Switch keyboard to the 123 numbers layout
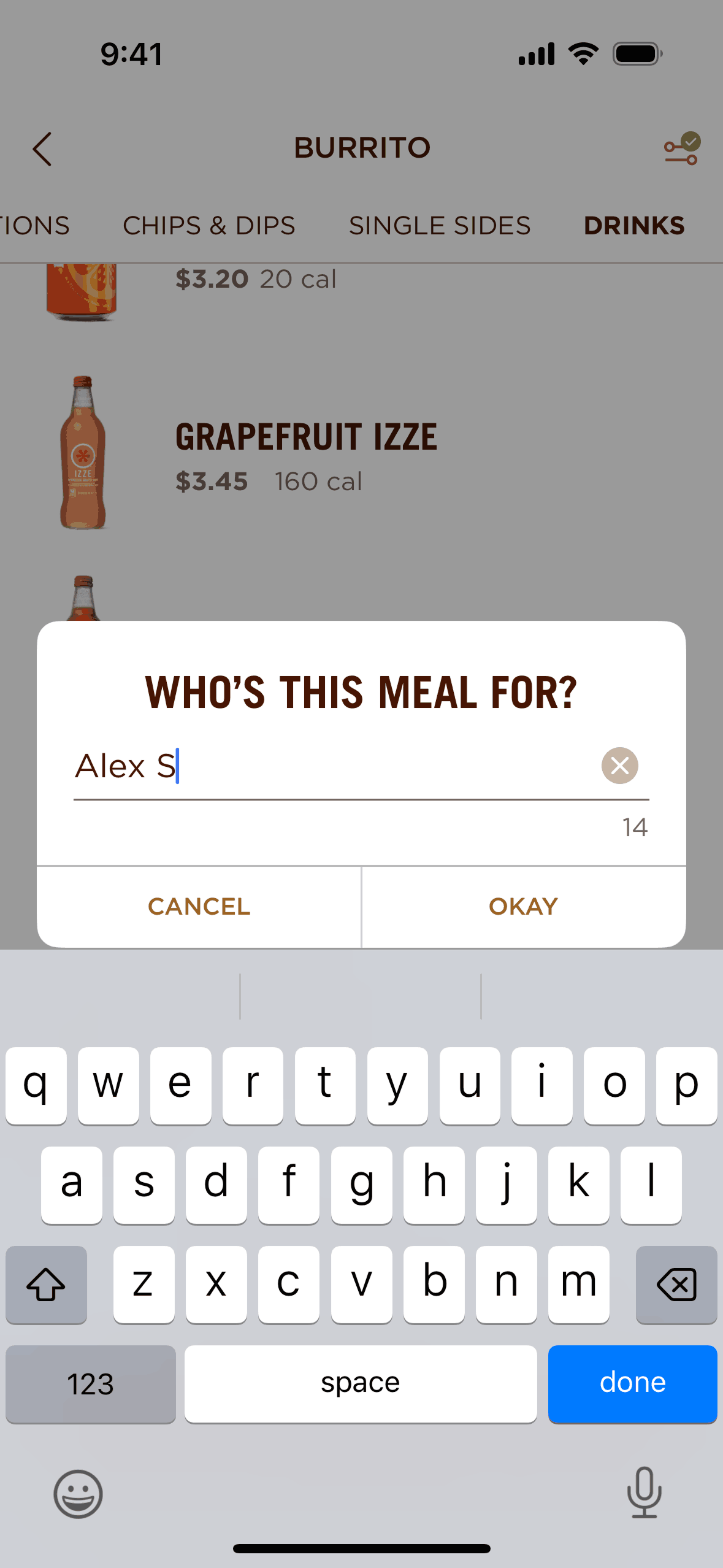This screenshot has height=1568, width=723. [x=91, y=1383]
